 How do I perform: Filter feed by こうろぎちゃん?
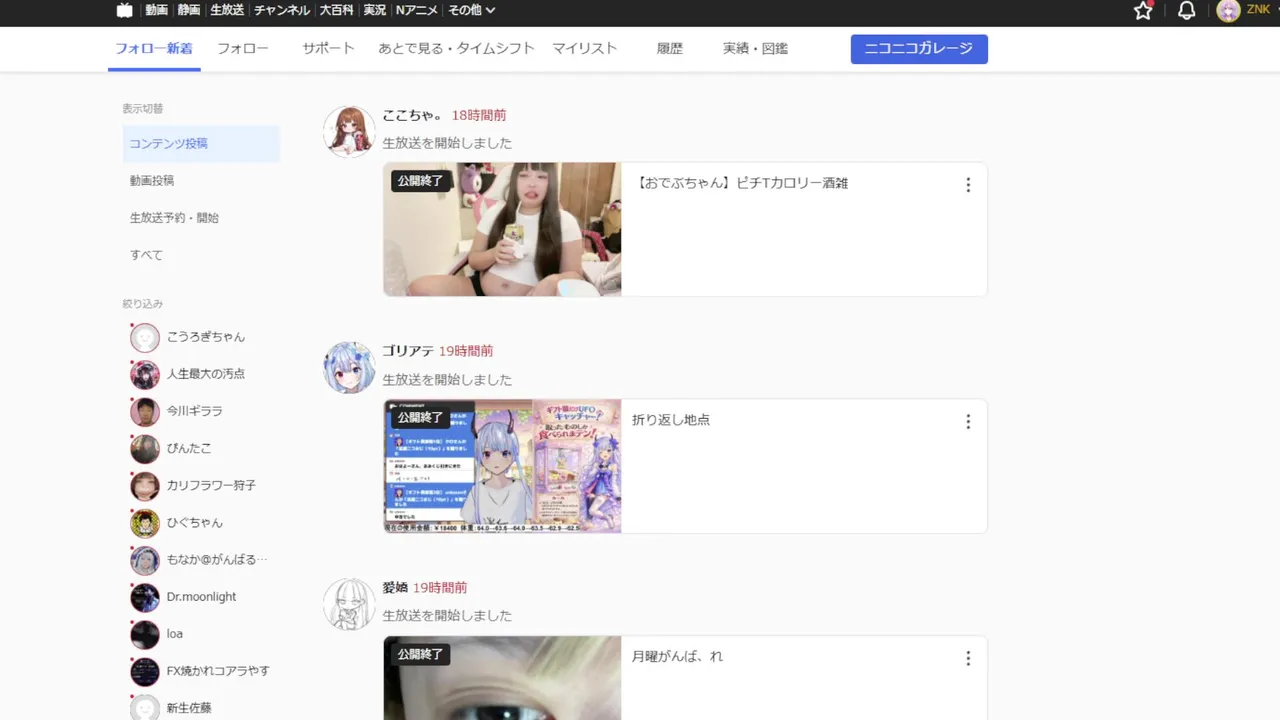[205, 337]
